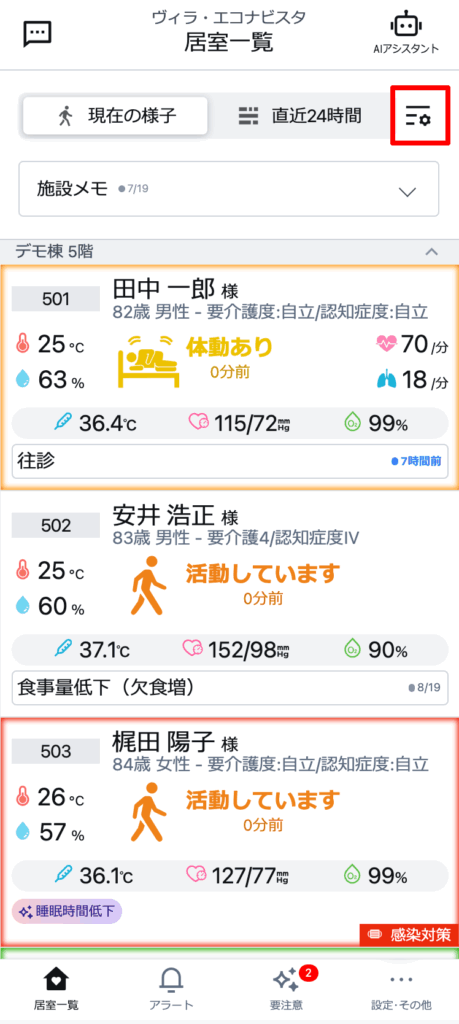This screenshot has width=459, height=1024.
Task: Switch to 直近24時間 view
Action: point(300,116)
